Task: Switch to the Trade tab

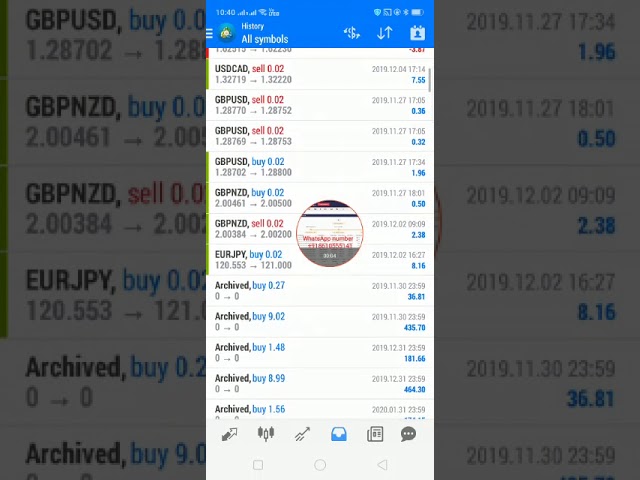Action: click(x=302, y=434)
